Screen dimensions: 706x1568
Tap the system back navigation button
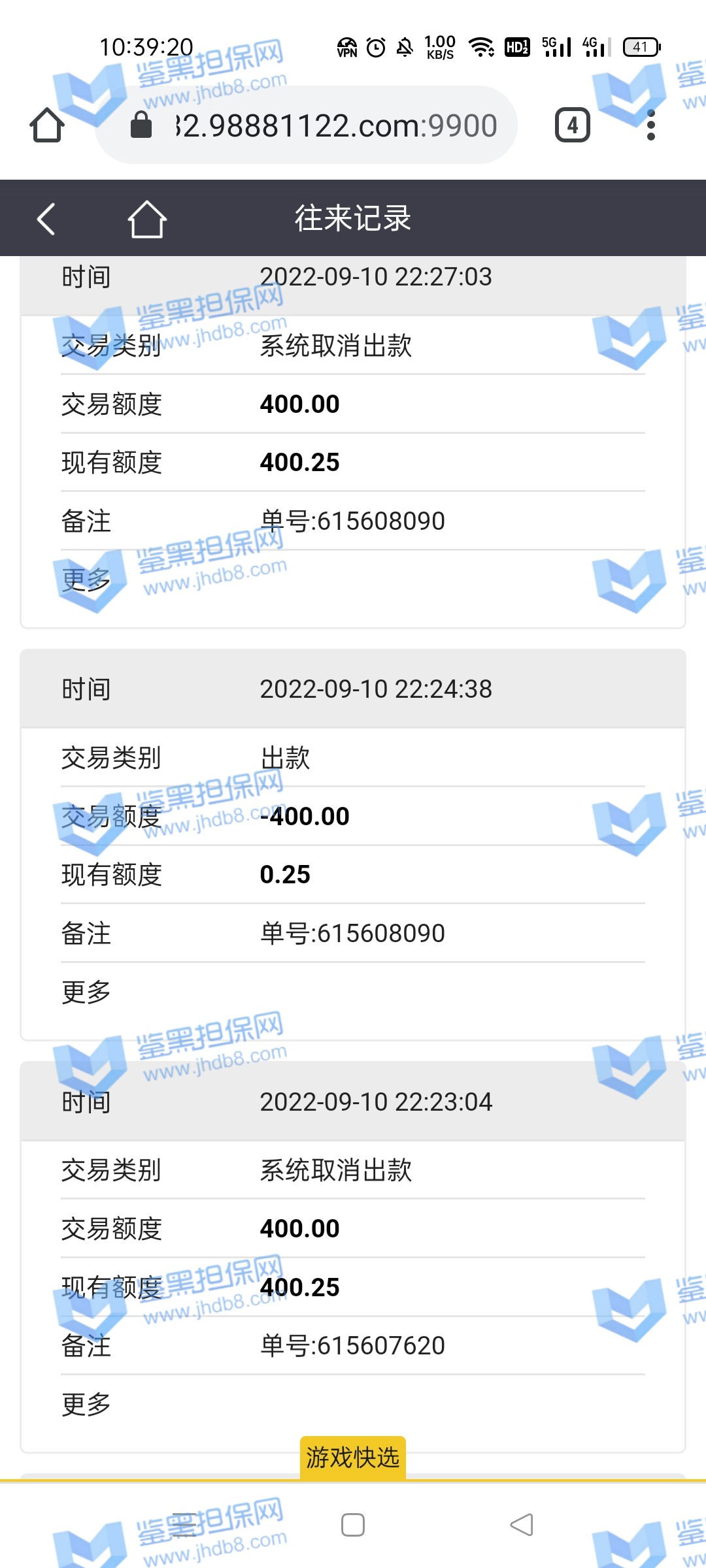pyautogui.click(x=522, y=1526)
